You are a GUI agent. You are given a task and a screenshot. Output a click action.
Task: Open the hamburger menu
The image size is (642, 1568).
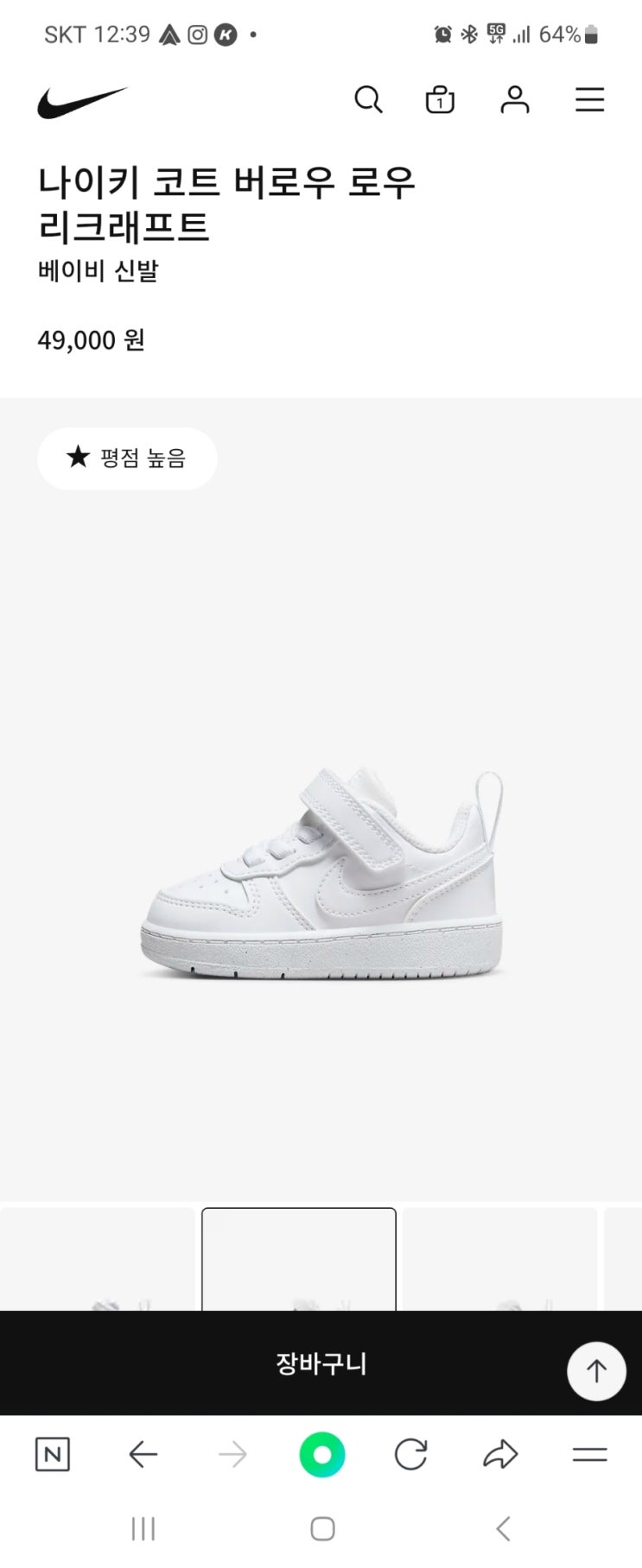[589, 100]
